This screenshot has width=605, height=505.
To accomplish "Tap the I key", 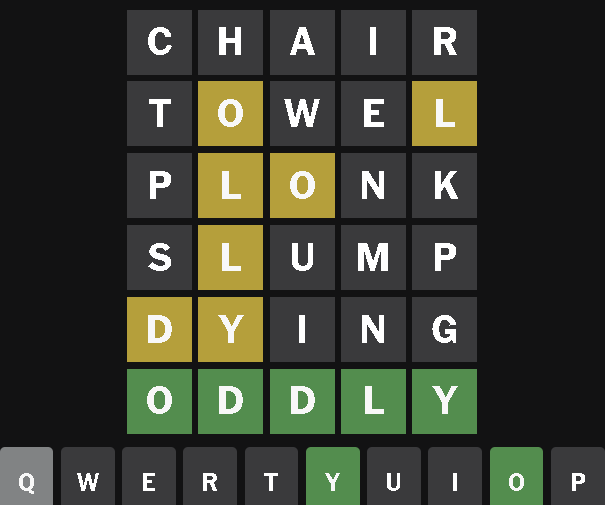I will pyautogui.click(x=455, y=478).
